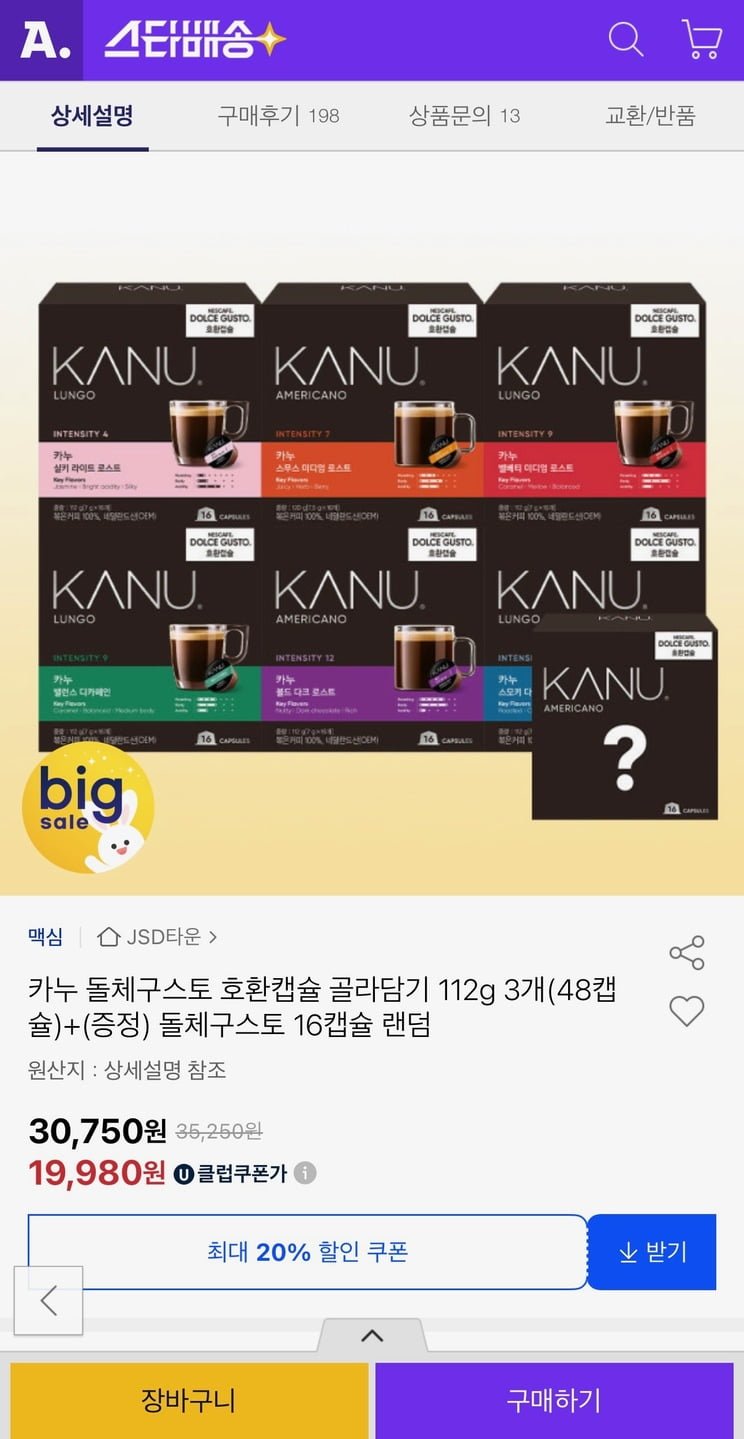744x1439 pixels.
Task: Switch to the 상품문의 tab
Action: (464, 116)
